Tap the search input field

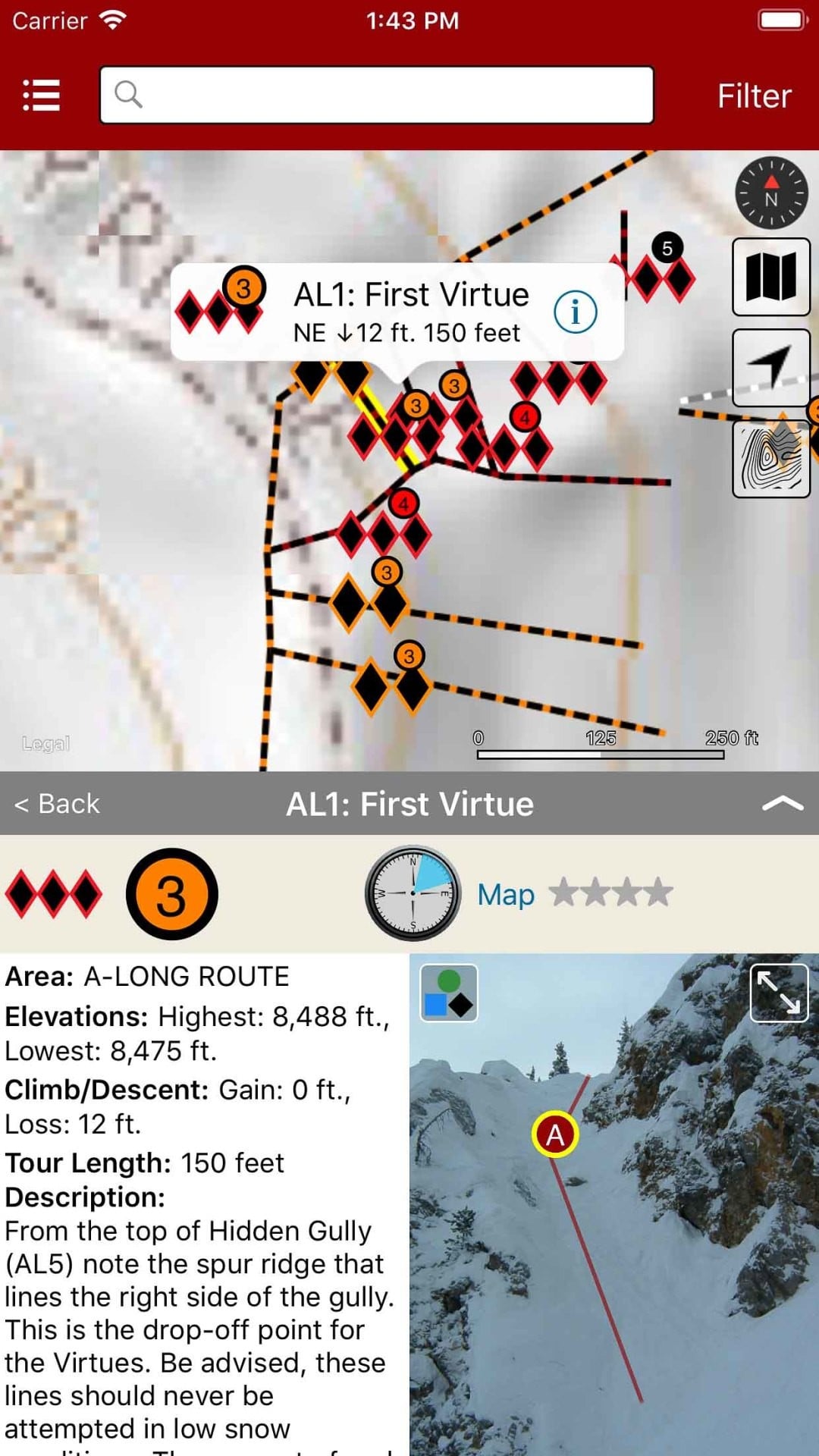pyautogui.click(x=377, y=95)
